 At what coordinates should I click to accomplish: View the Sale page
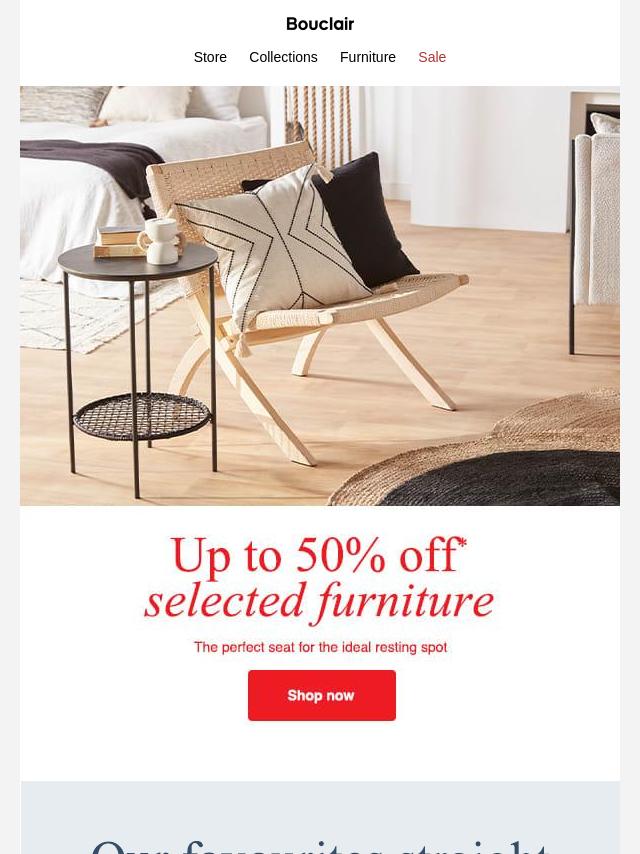coord(432,57)
